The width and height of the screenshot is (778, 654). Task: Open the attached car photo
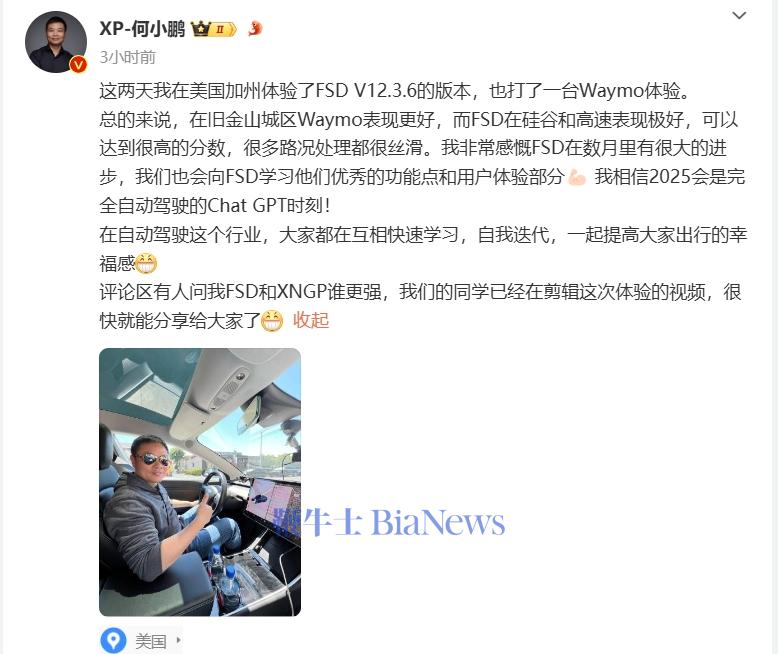200,481
